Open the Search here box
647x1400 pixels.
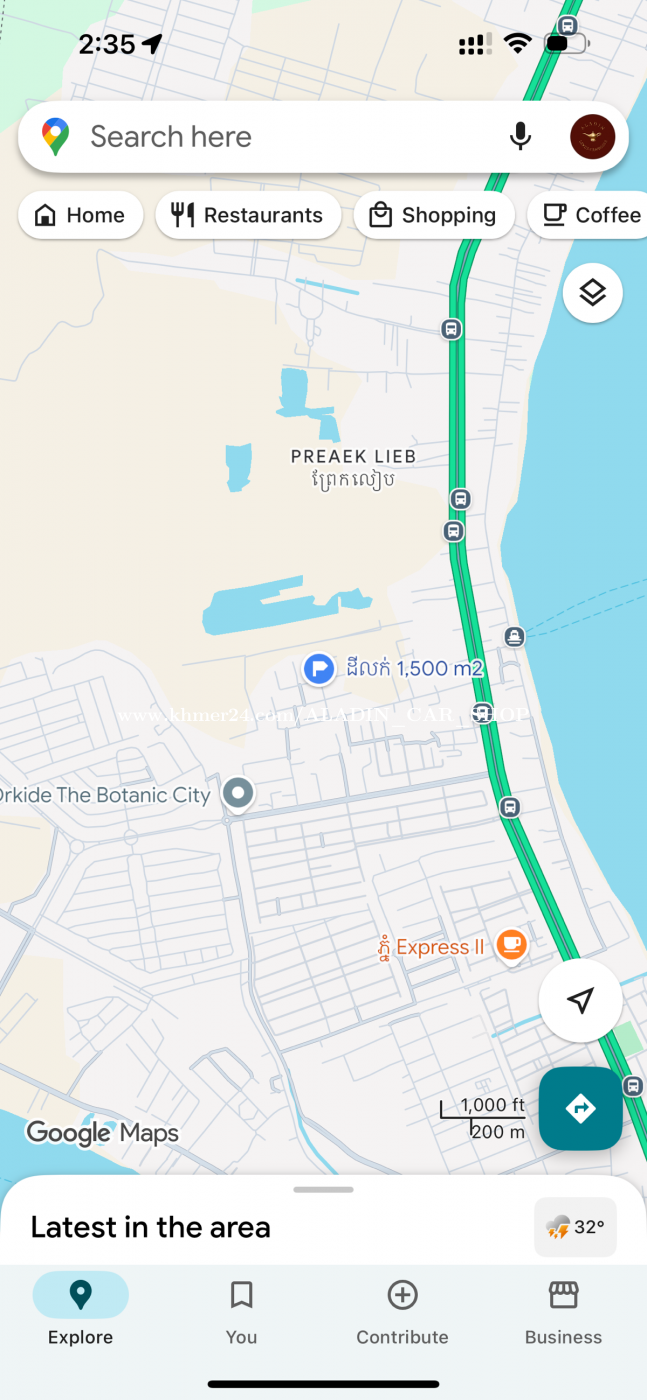coord(280,137)
